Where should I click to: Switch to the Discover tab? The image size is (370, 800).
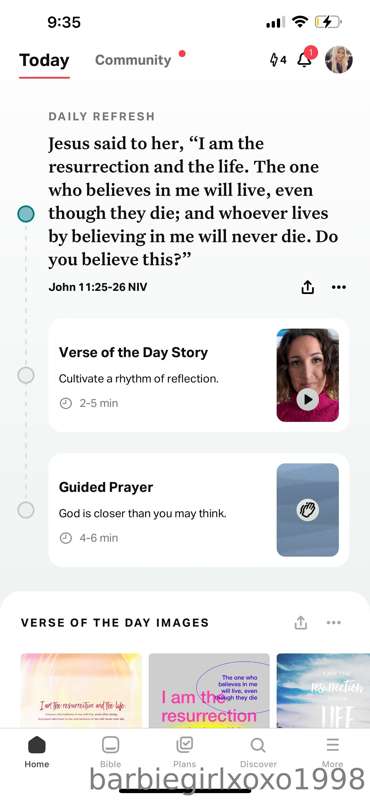tap(258, 752)
